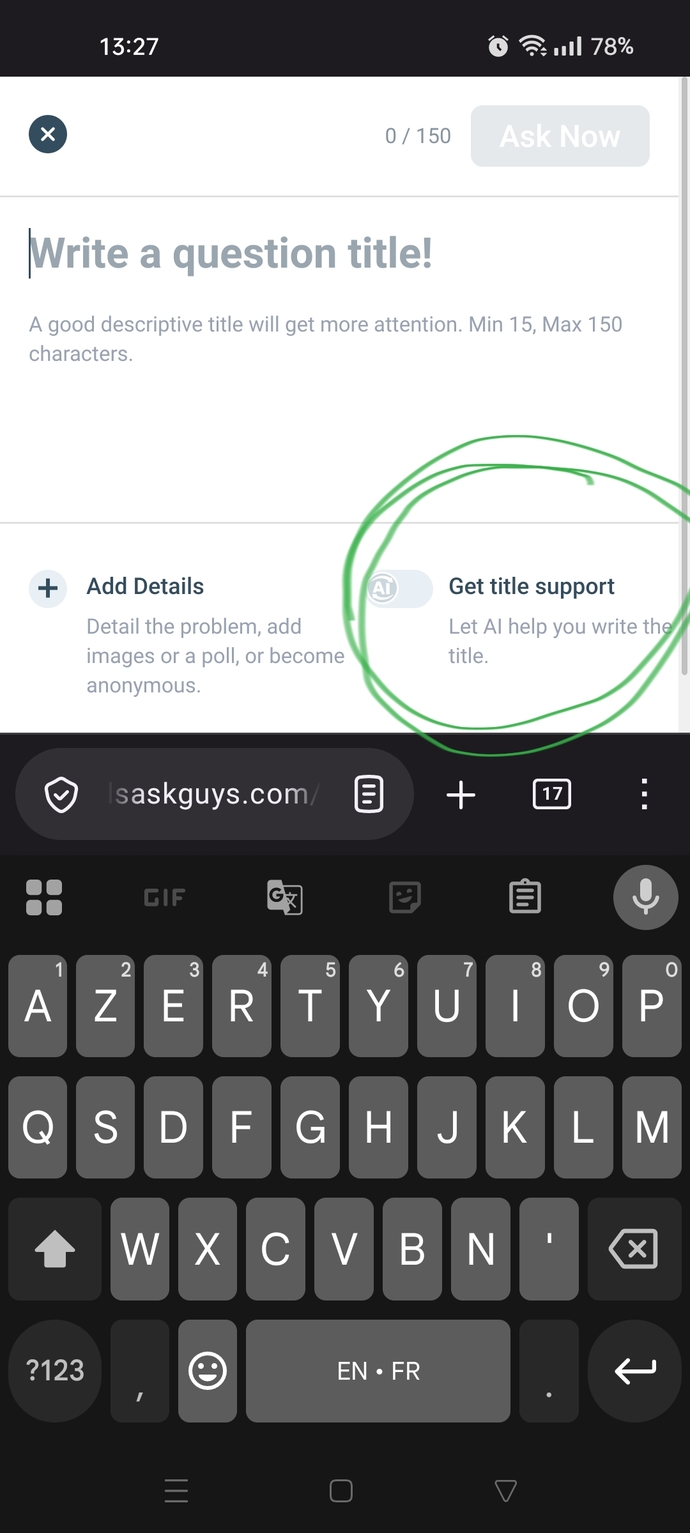
Task: Open the tab switcher showing 17
Action: pos(552,795)
